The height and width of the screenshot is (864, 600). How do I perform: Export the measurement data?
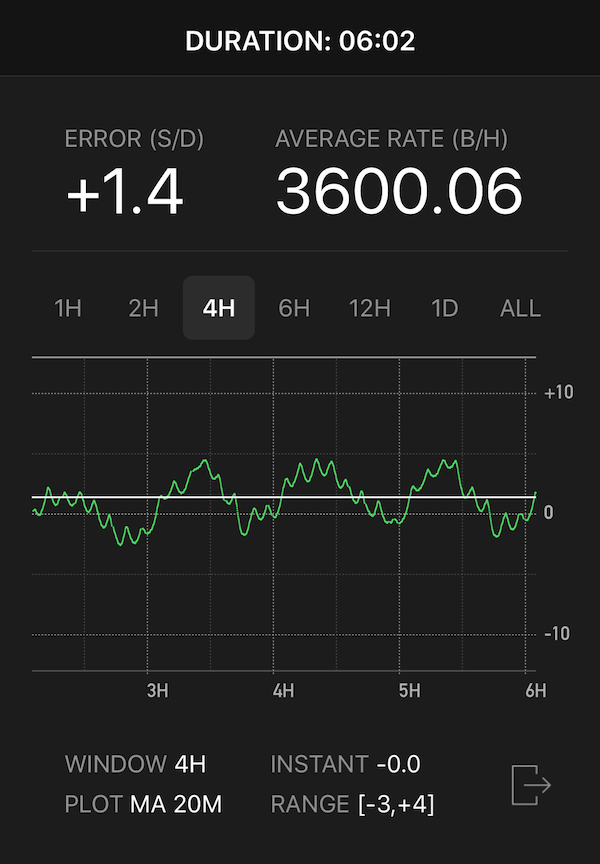pyautogui.click(x=530, y=784)
